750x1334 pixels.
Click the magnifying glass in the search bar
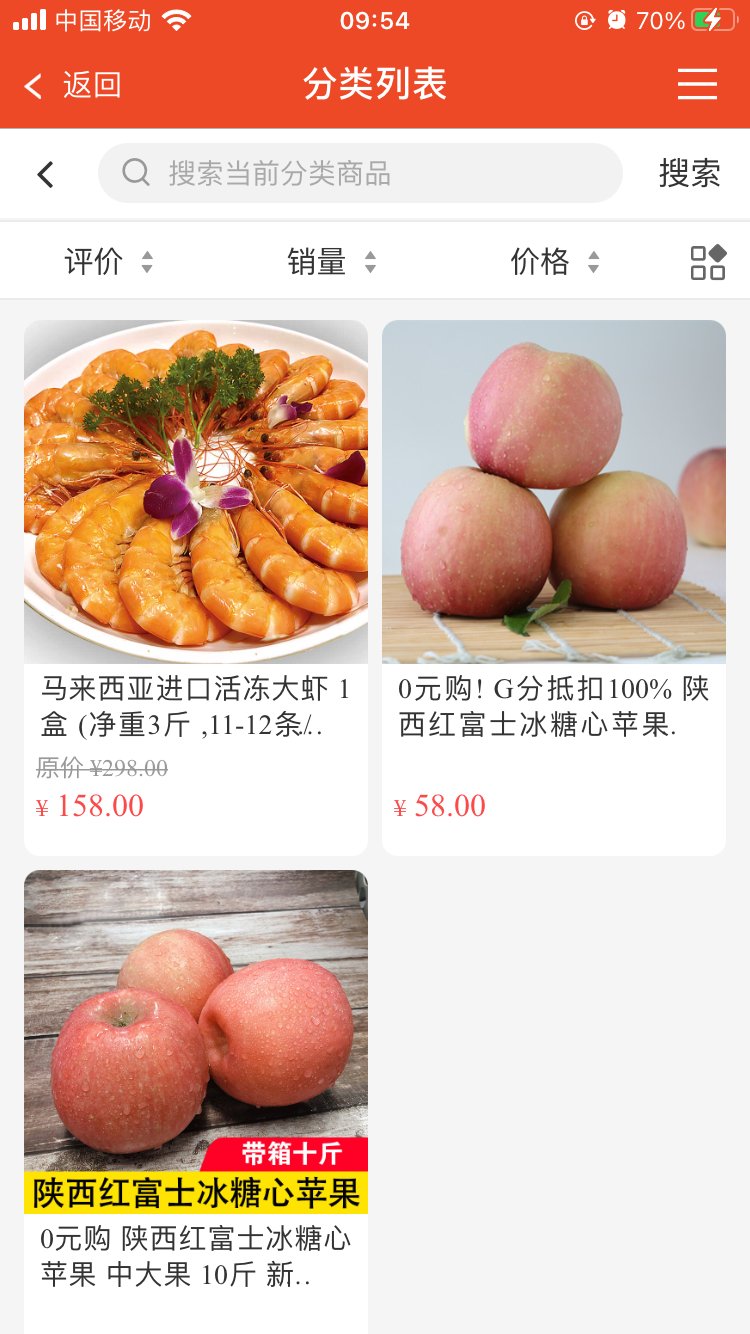point(135,173)
